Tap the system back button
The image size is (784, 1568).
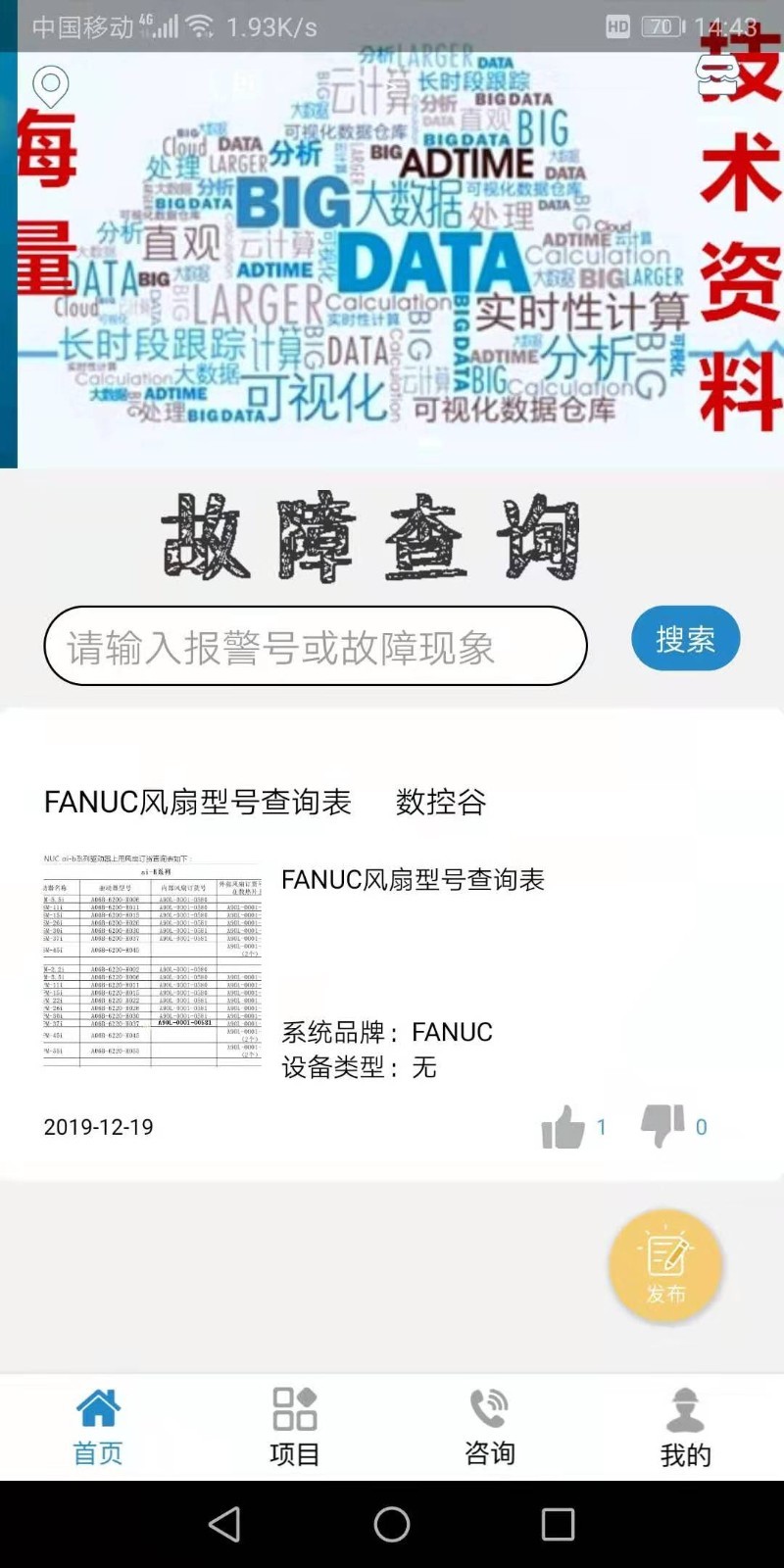tap(224, 1524)
